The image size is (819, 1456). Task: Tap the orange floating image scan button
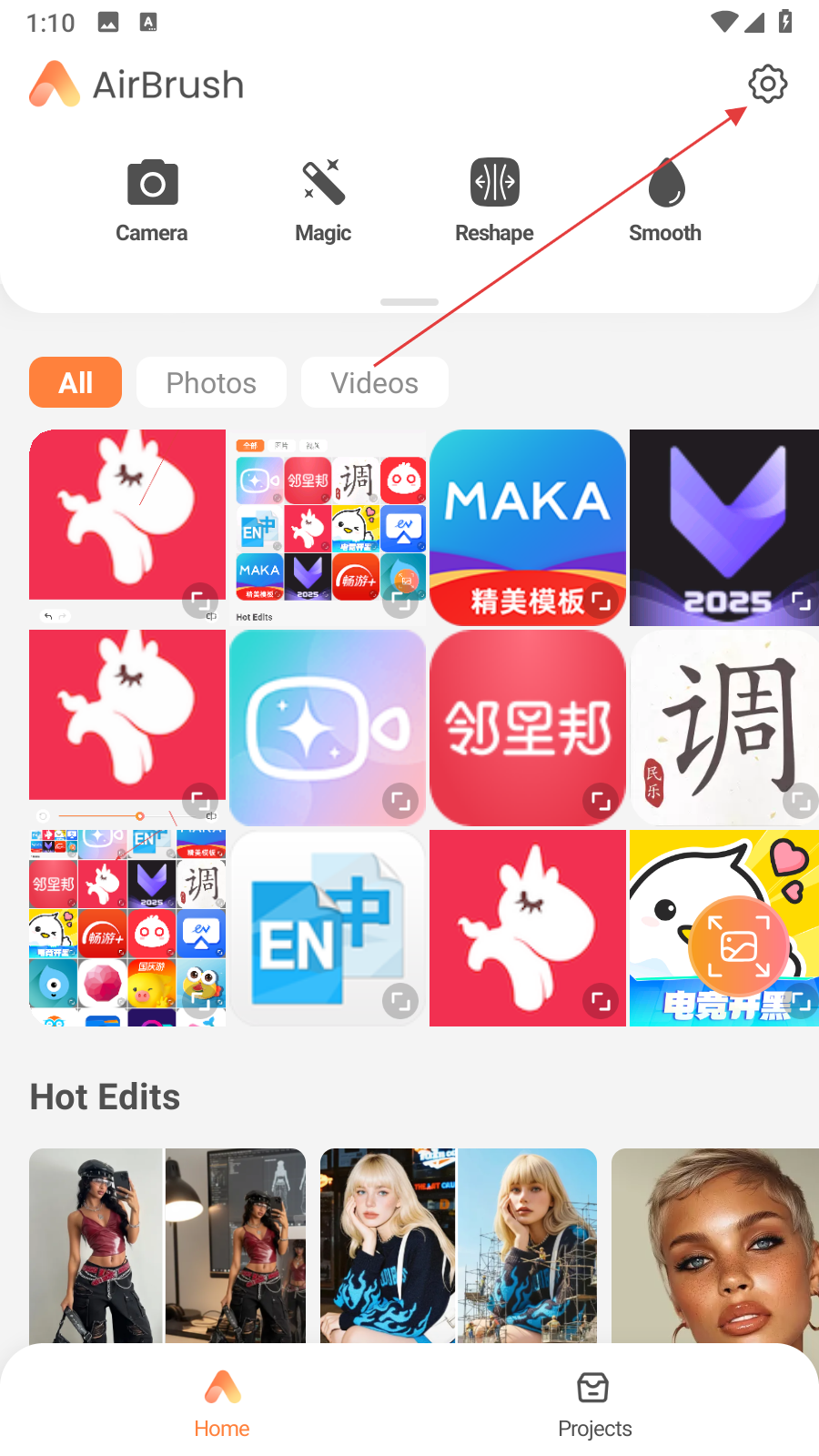tap(738, 946)
